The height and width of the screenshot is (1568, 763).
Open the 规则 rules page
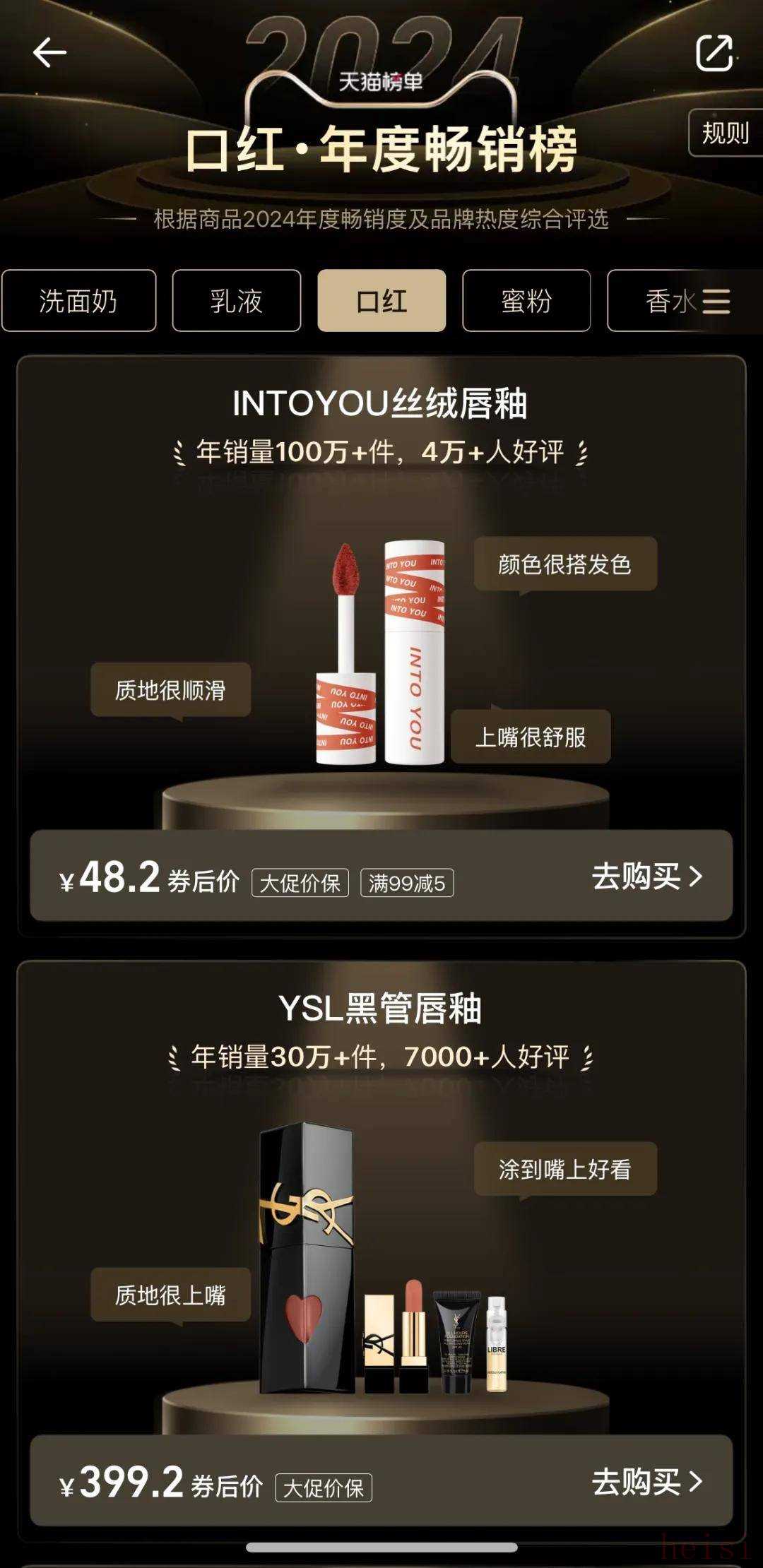(x=725, y=133)
